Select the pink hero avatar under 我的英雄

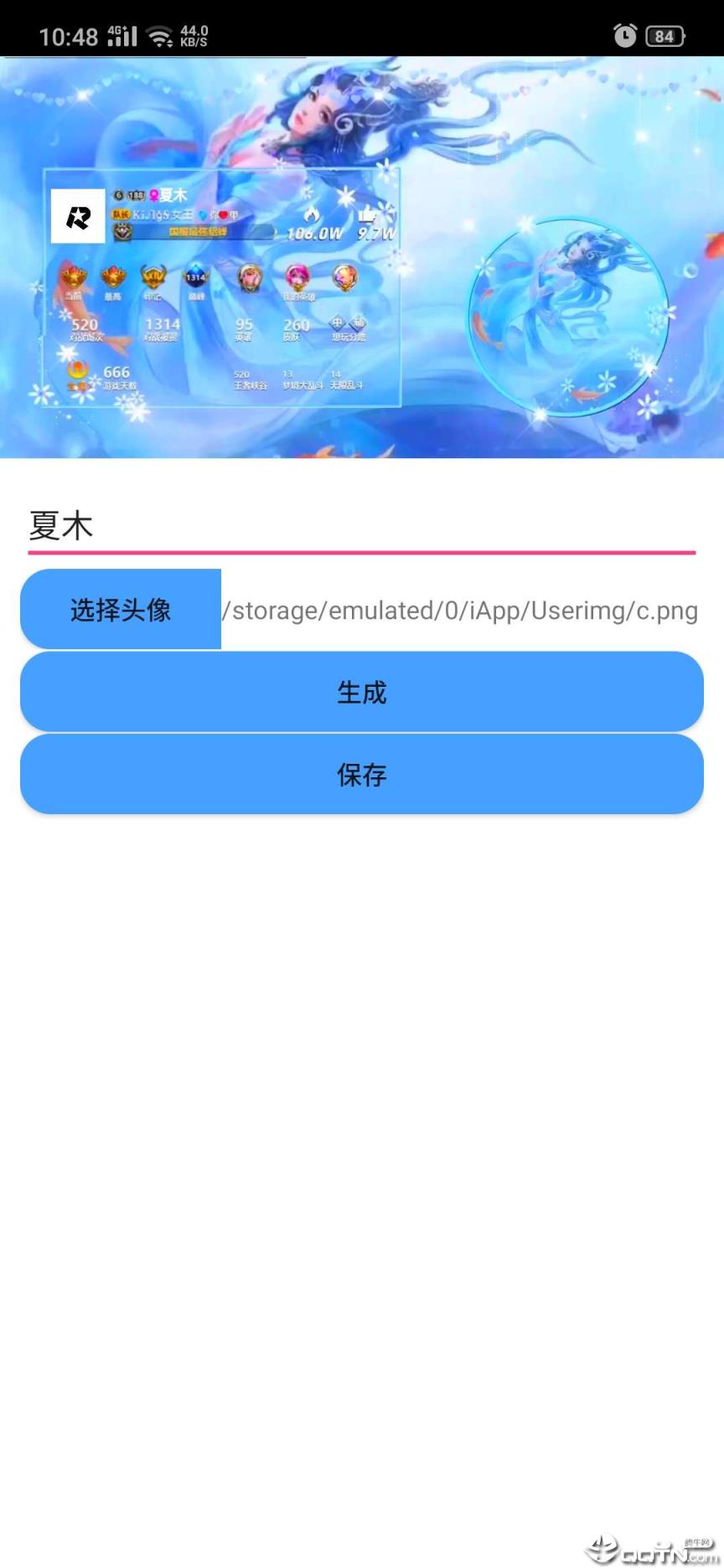point(297,276)
